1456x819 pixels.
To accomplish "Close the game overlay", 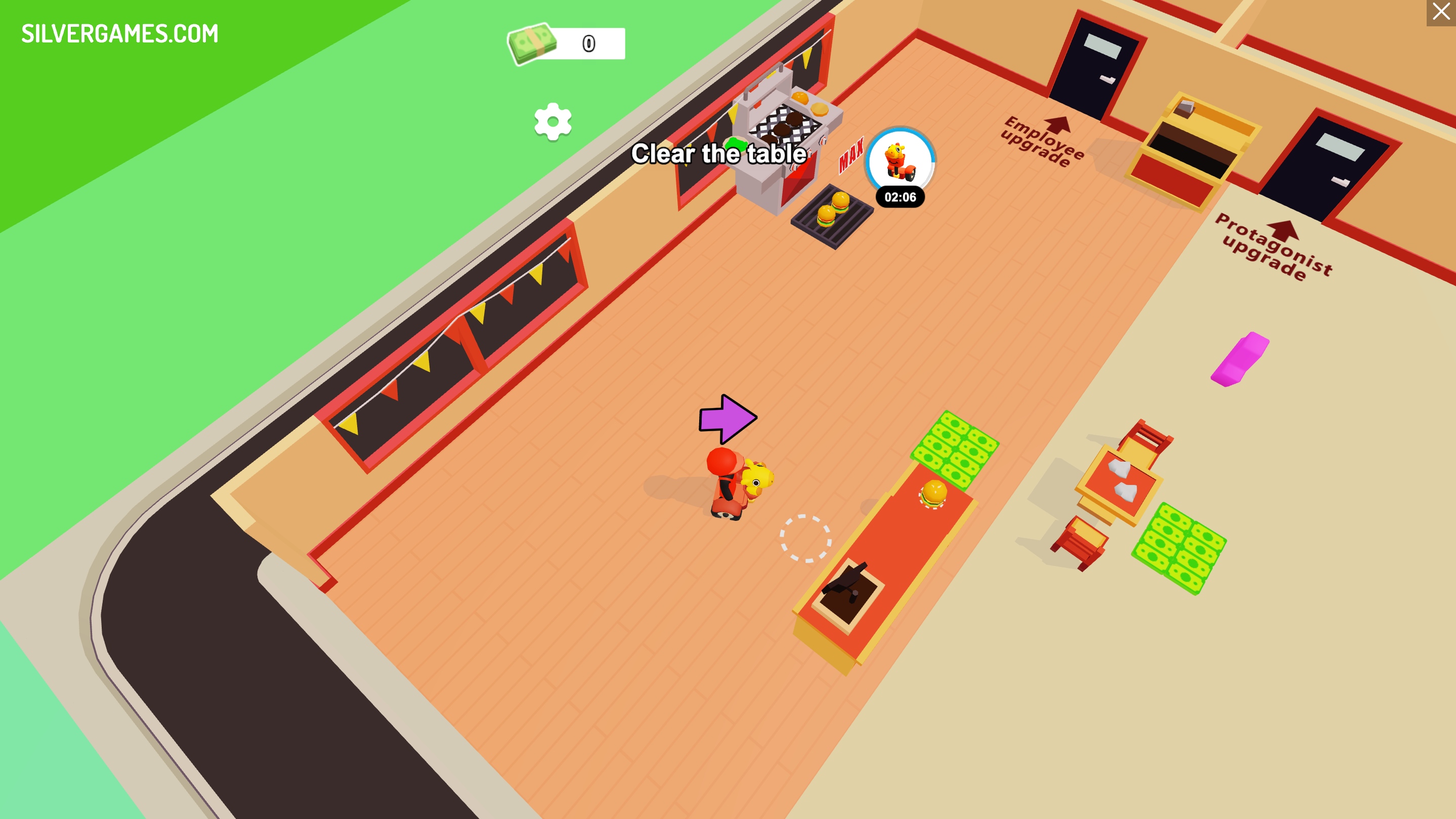I will pos(1441,12).
